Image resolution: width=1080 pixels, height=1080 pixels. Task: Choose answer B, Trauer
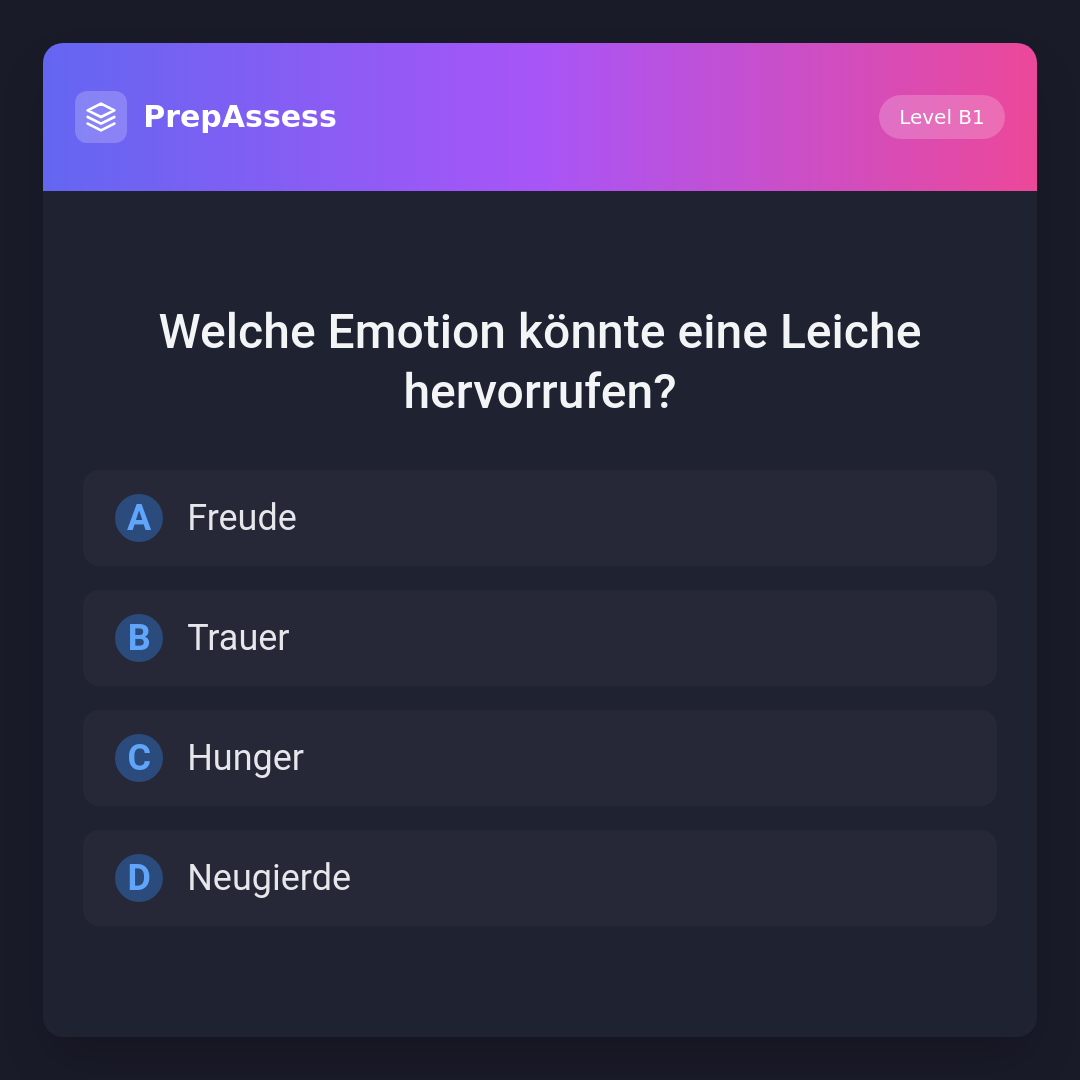540,638
